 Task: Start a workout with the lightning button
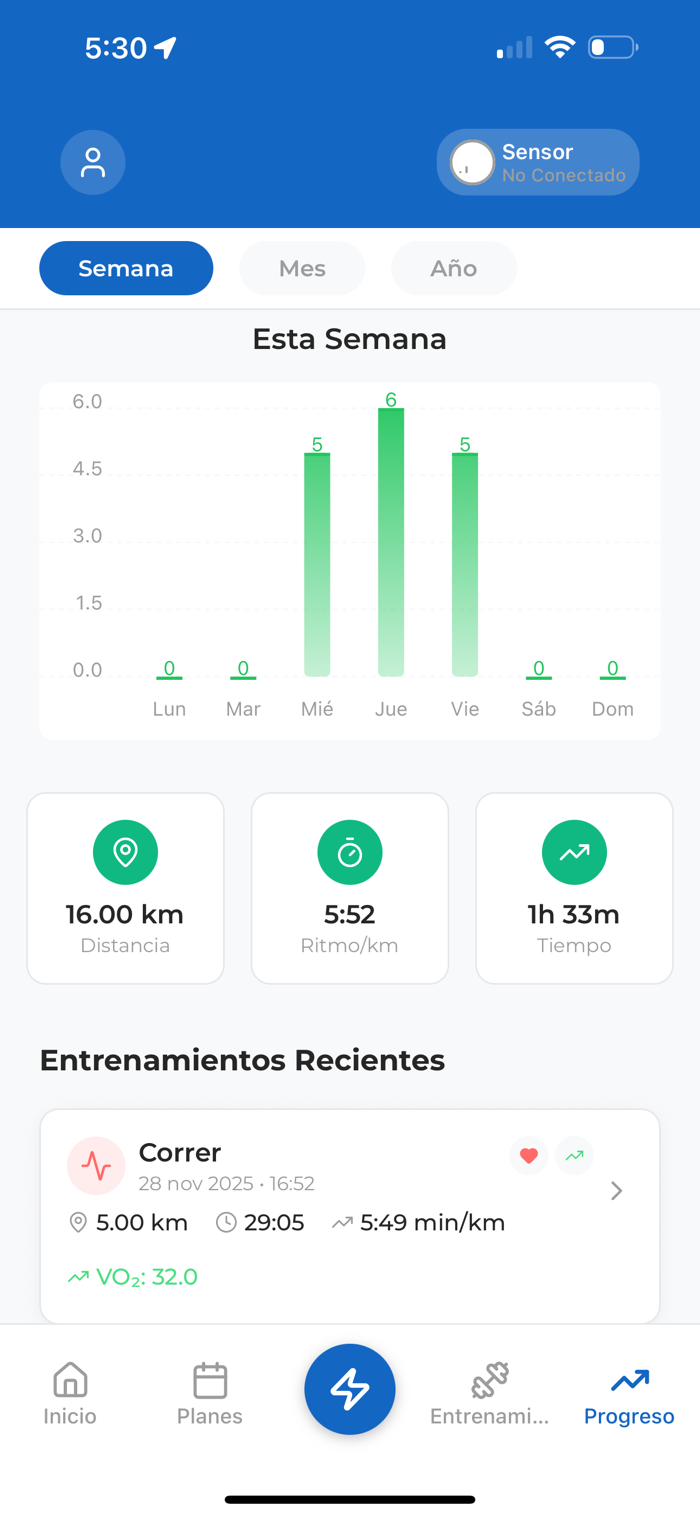350,1390
